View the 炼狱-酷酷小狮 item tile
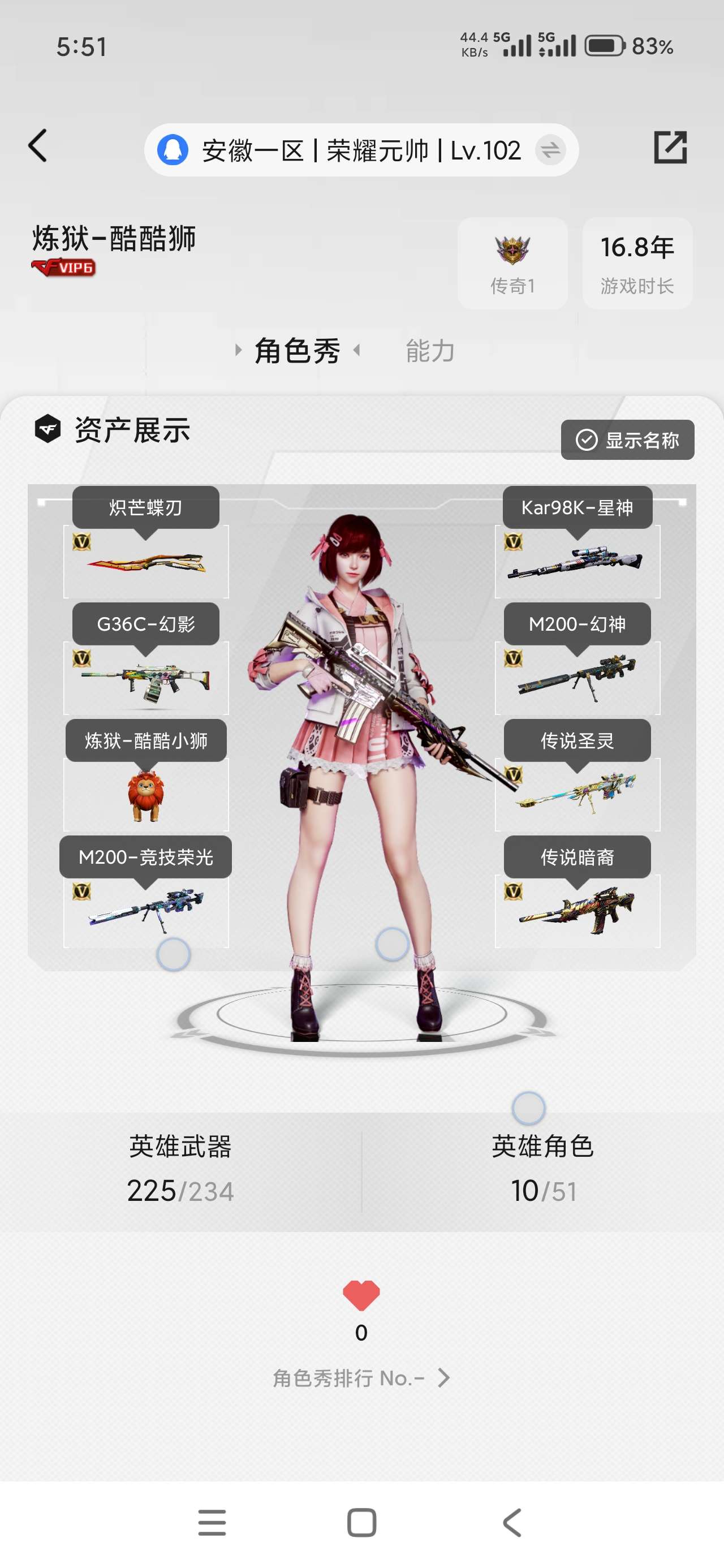724x1568 pixels. click(x=146, y=794)
